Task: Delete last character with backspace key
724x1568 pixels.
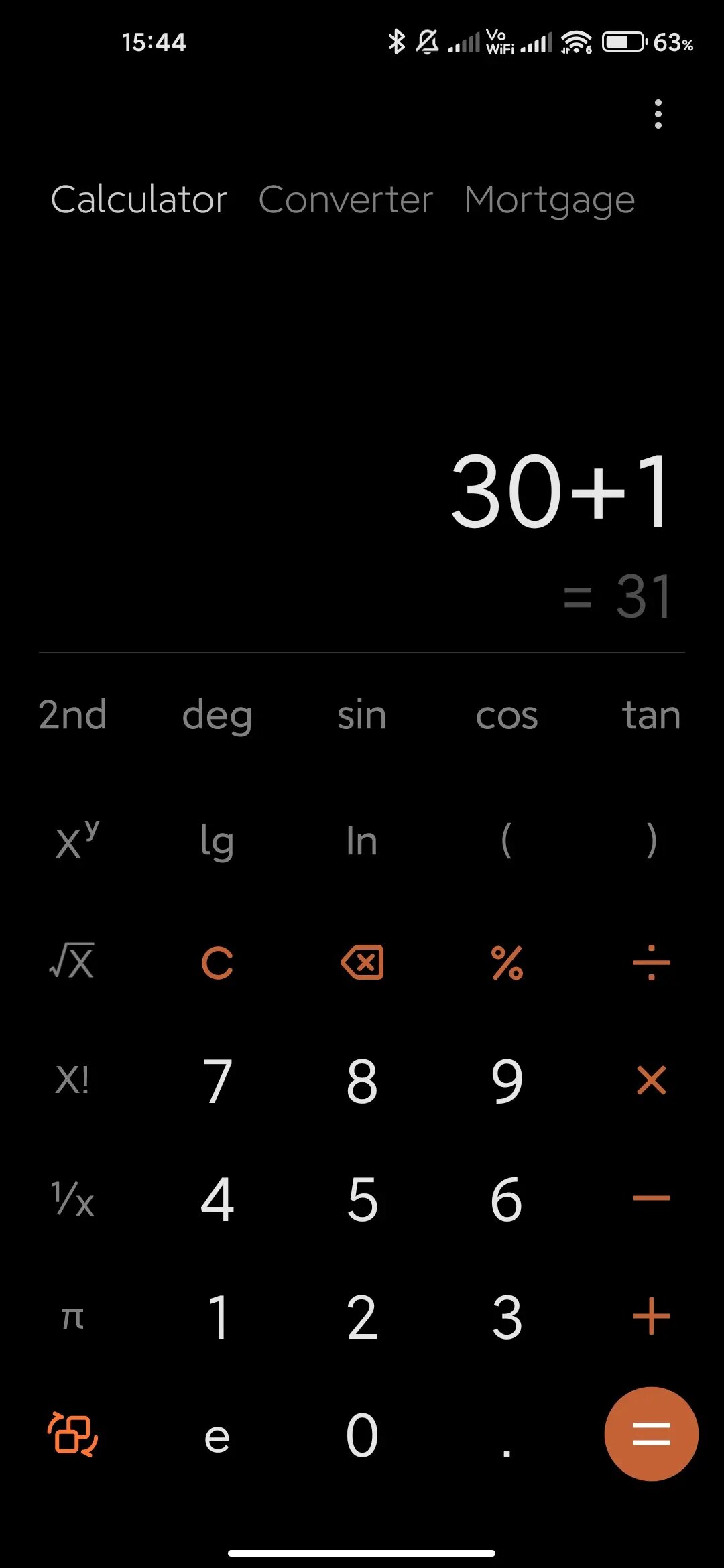Action: tap(362, 963)
